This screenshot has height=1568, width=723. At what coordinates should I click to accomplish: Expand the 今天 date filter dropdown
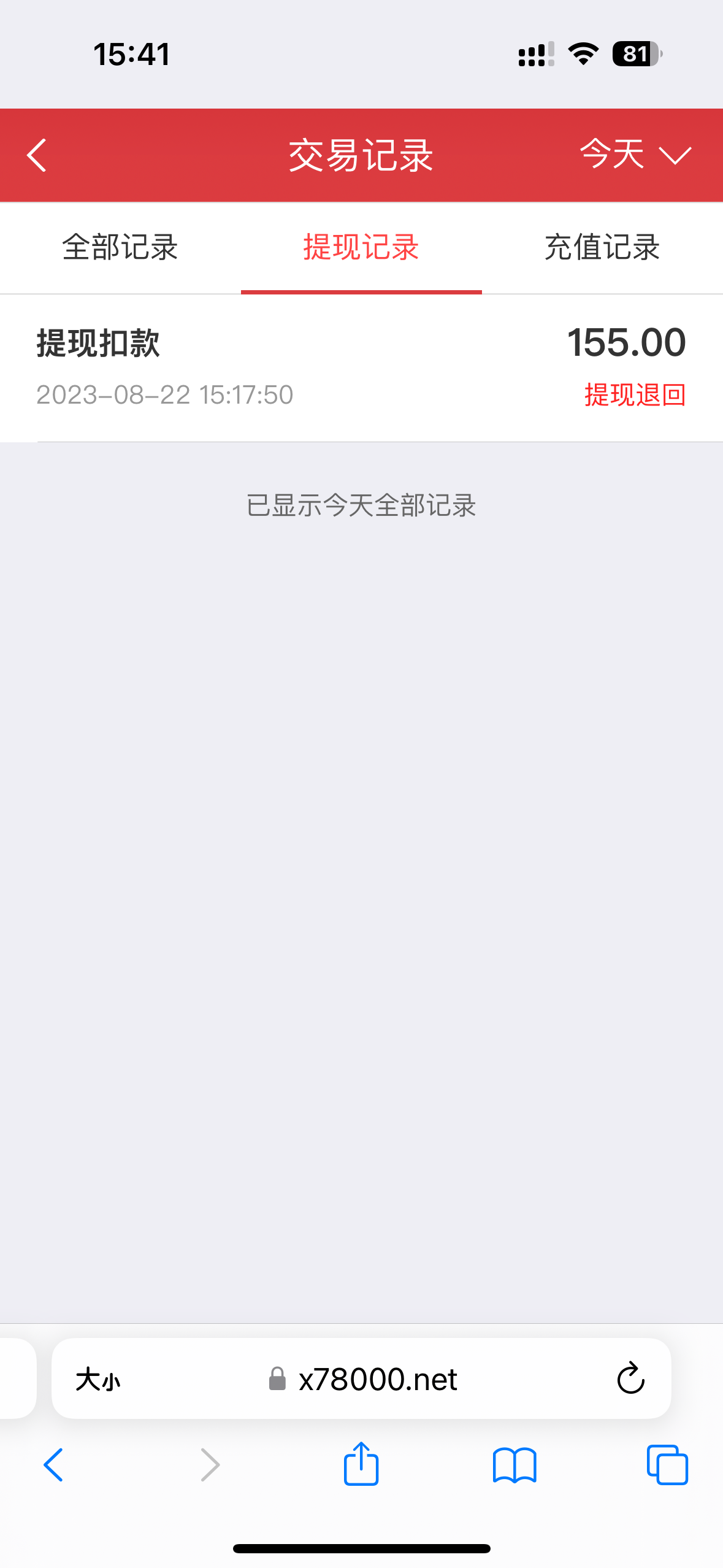coord(635,154)
